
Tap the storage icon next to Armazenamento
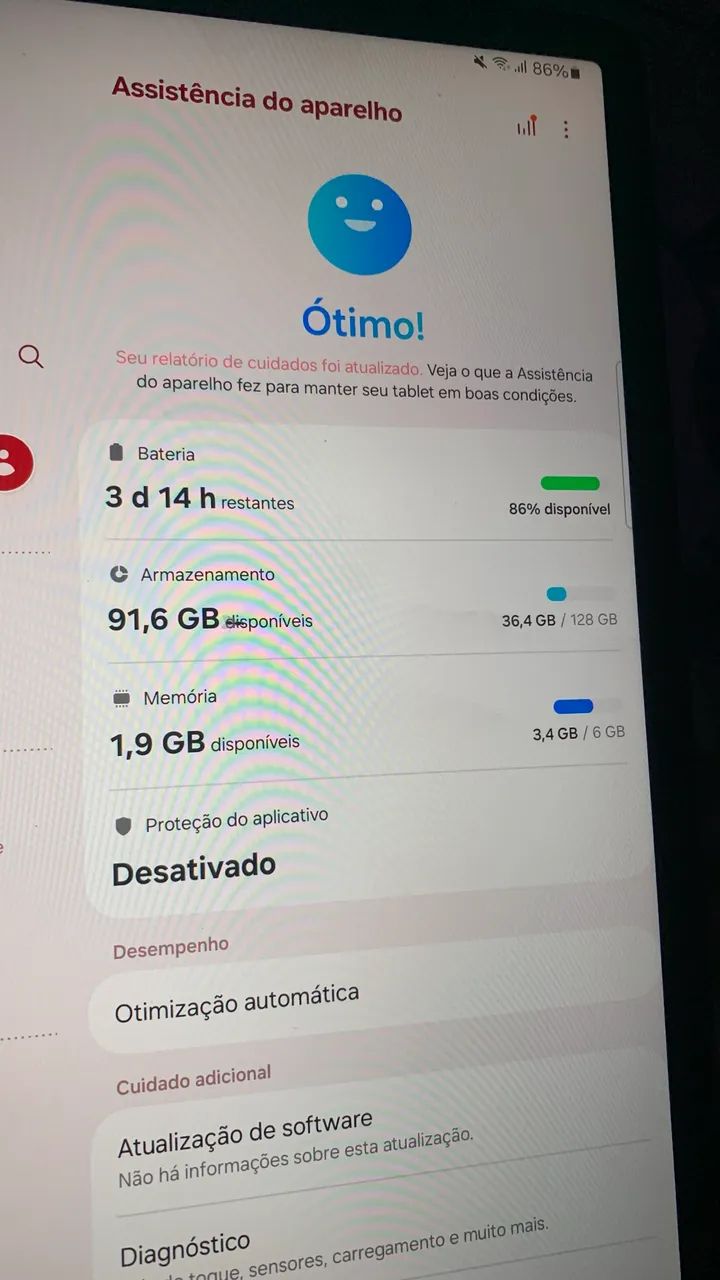[x=120, y=573]
